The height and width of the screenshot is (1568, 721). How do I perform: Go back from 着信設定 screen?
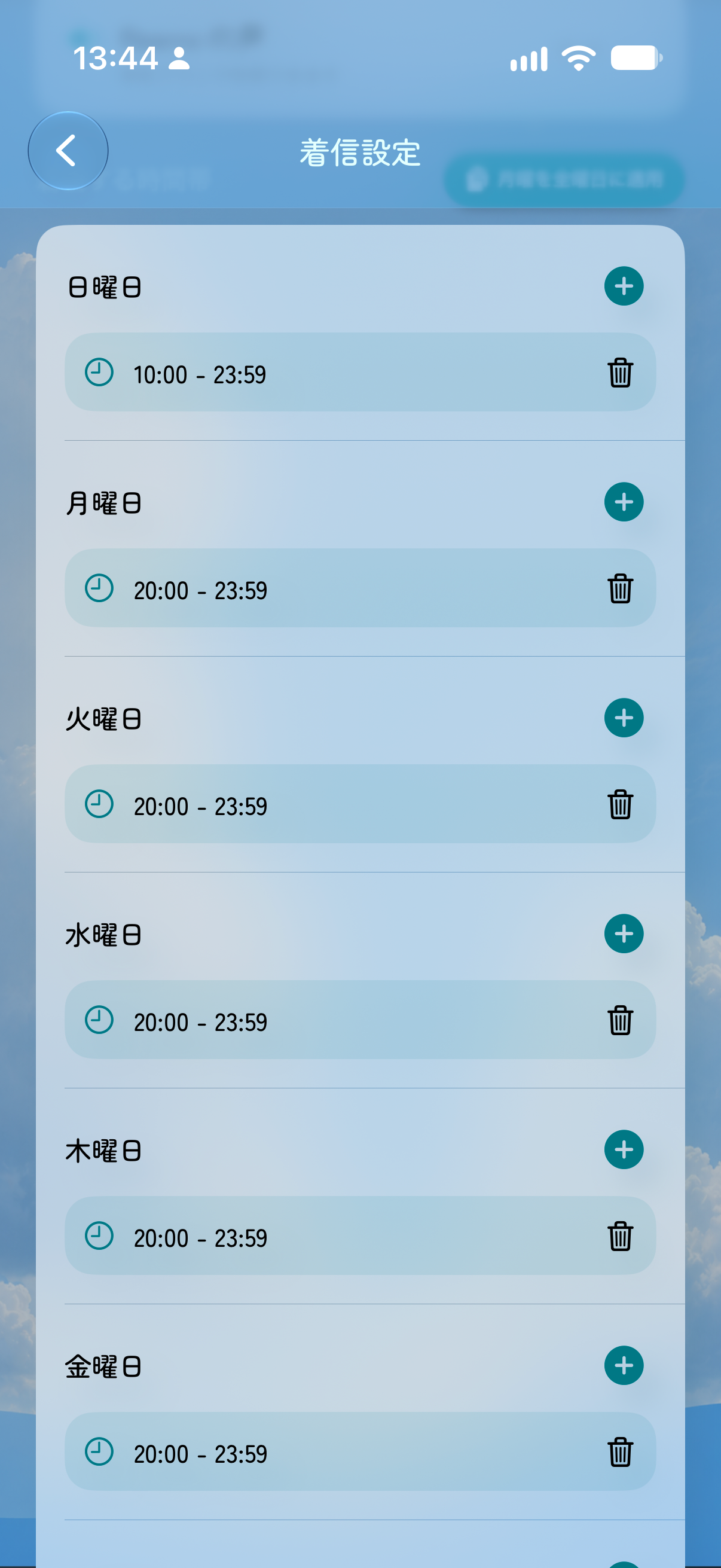(x=68, y=151)
